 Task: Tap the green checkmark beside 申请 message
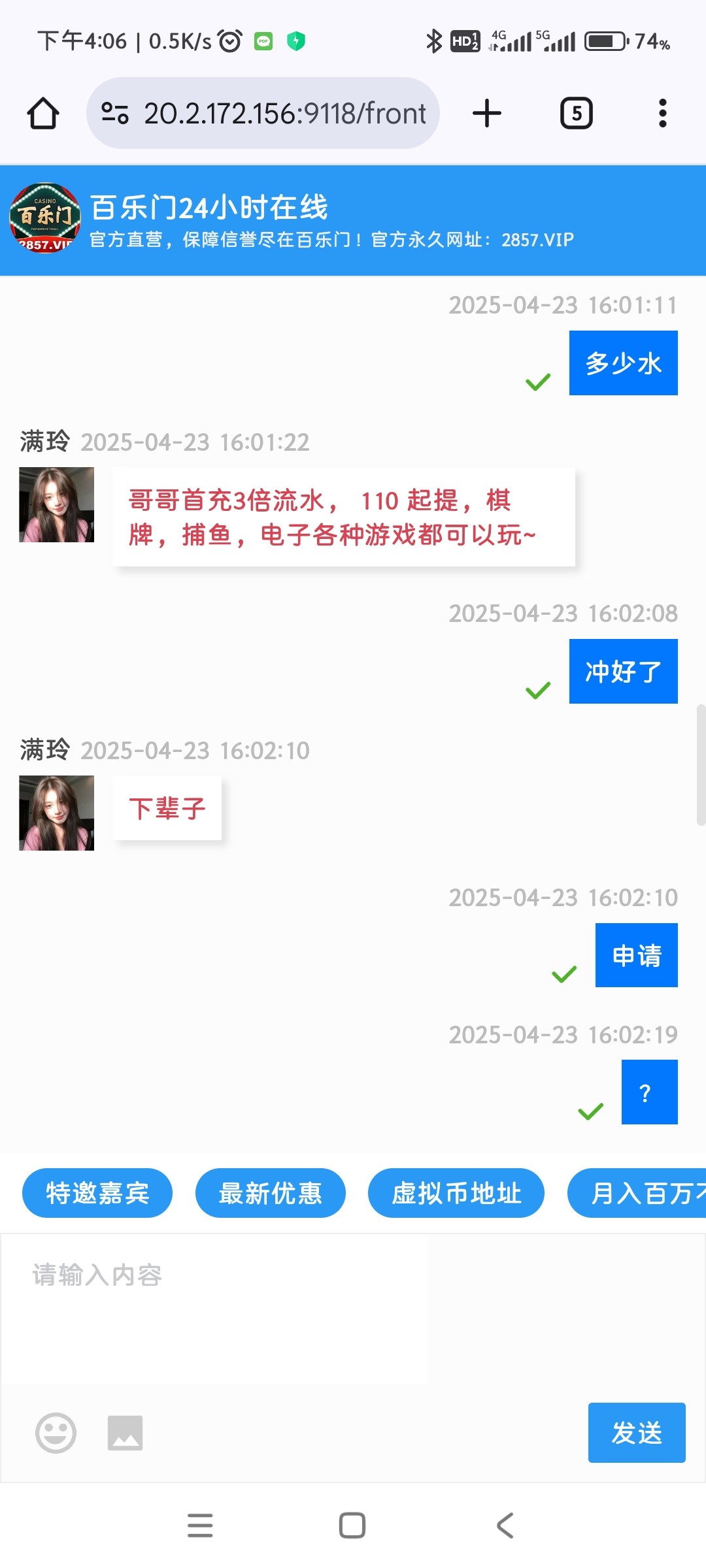(x=563, y=976)
